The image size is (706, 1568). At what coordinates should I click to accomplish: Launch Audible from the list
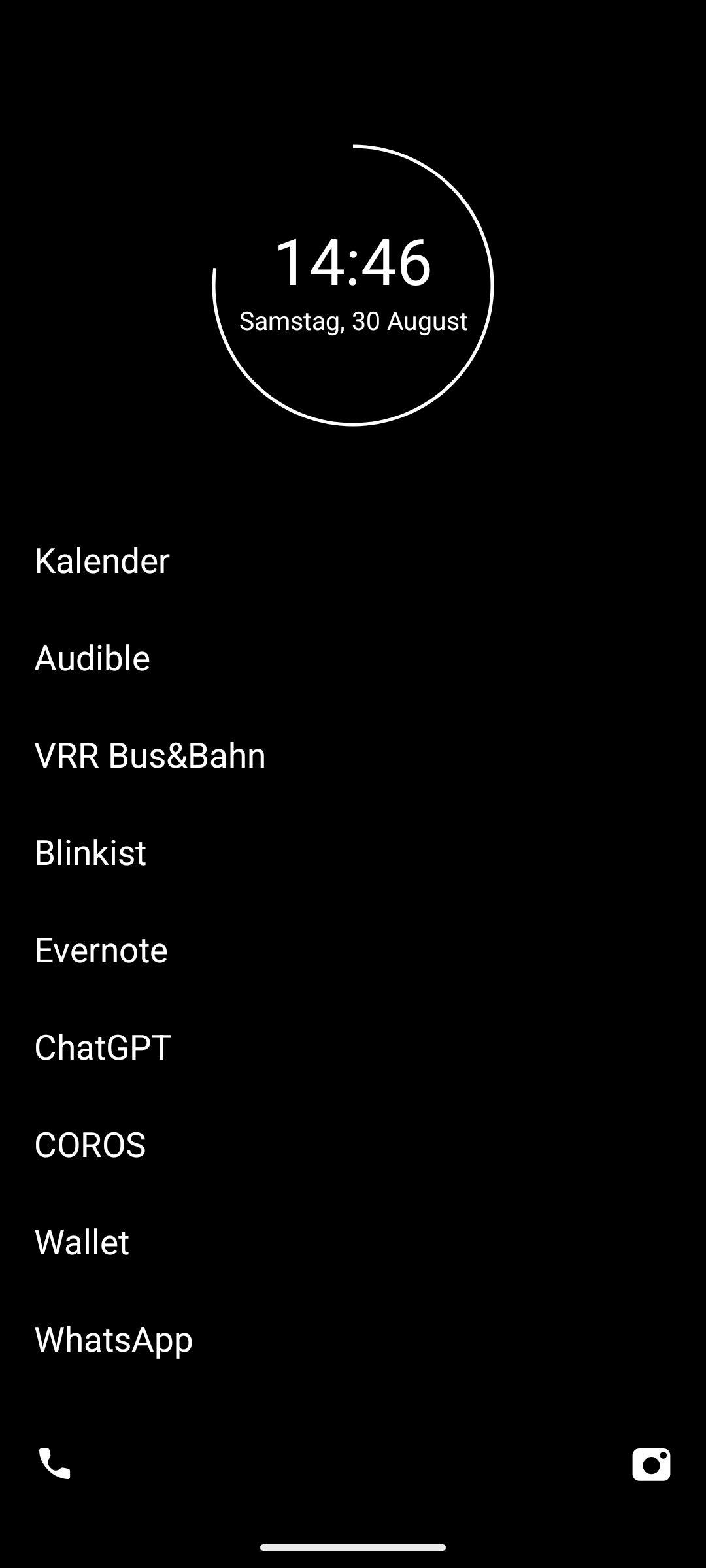point(92,658)
